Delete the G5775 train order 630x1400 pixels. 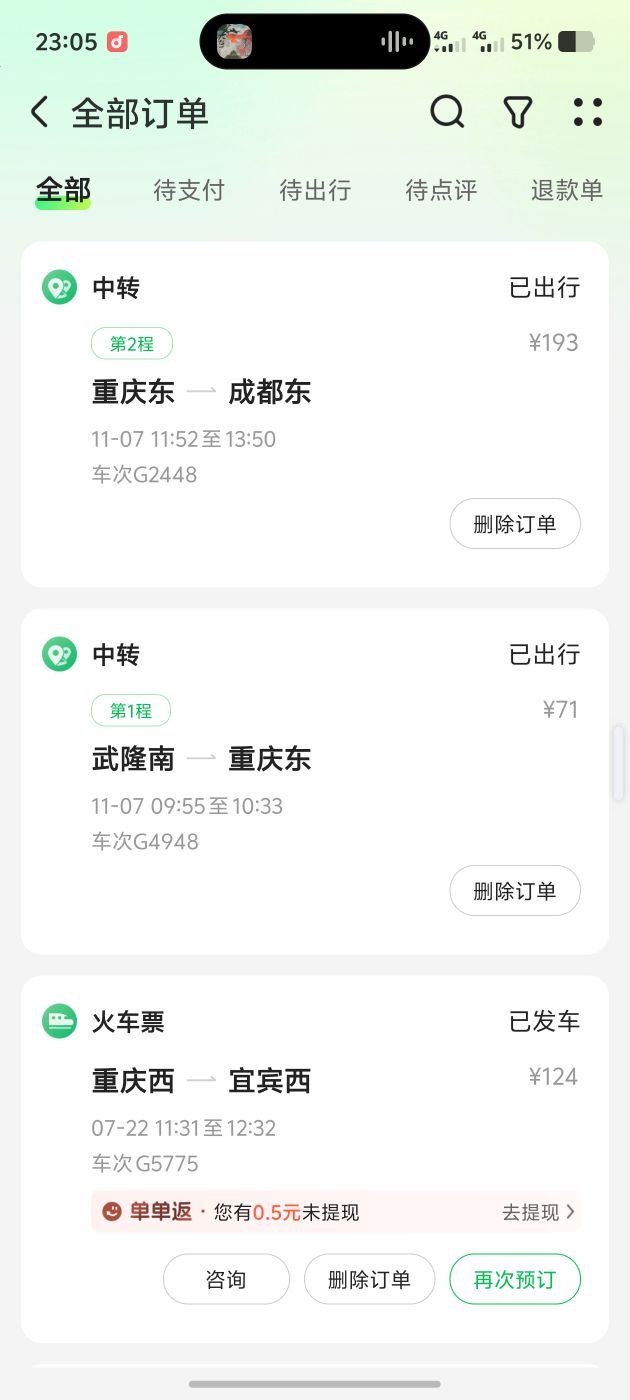pos(369,1279)
